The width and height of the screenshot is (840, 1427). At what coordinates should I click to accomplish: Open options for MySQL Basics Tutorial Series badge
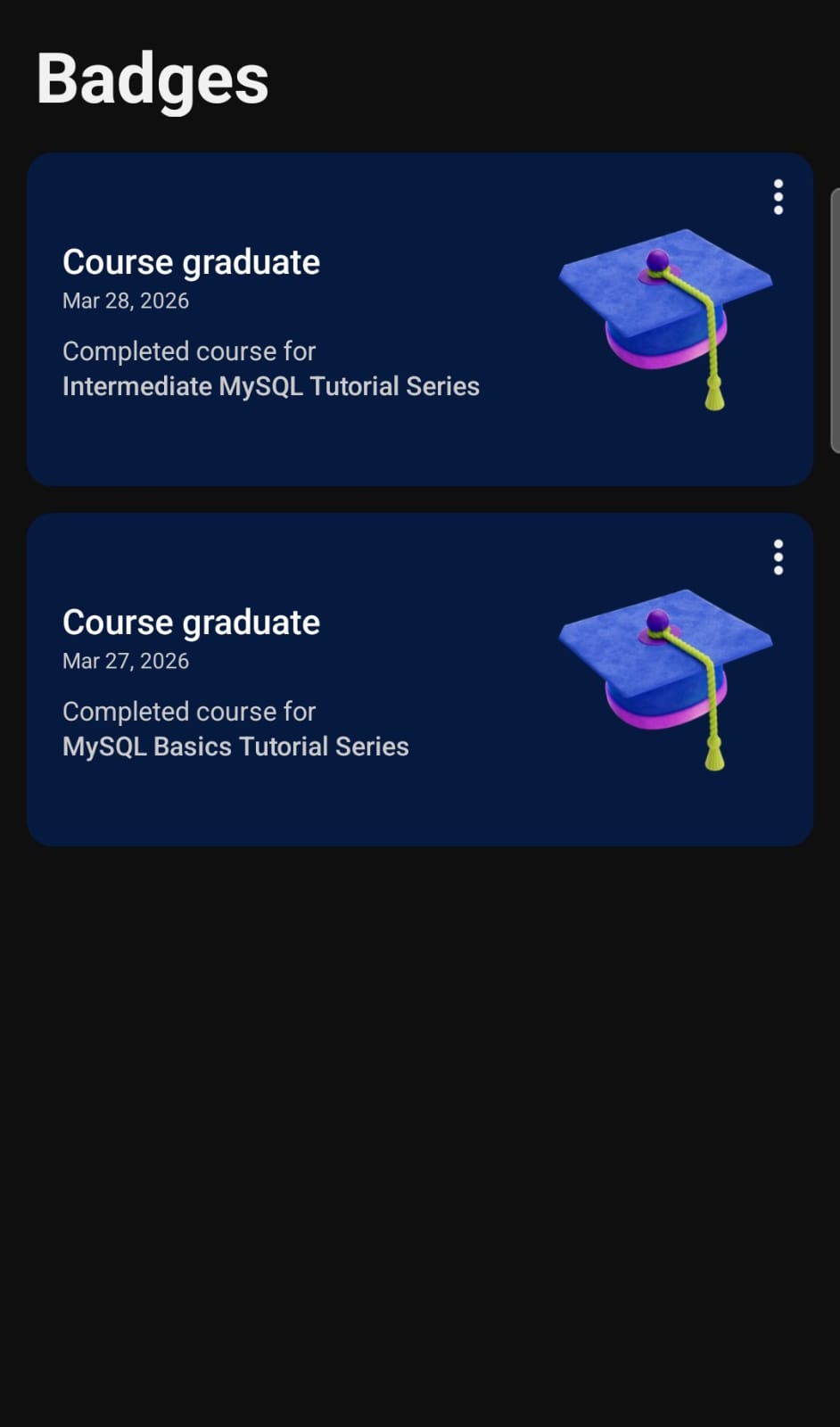[778, 557]
